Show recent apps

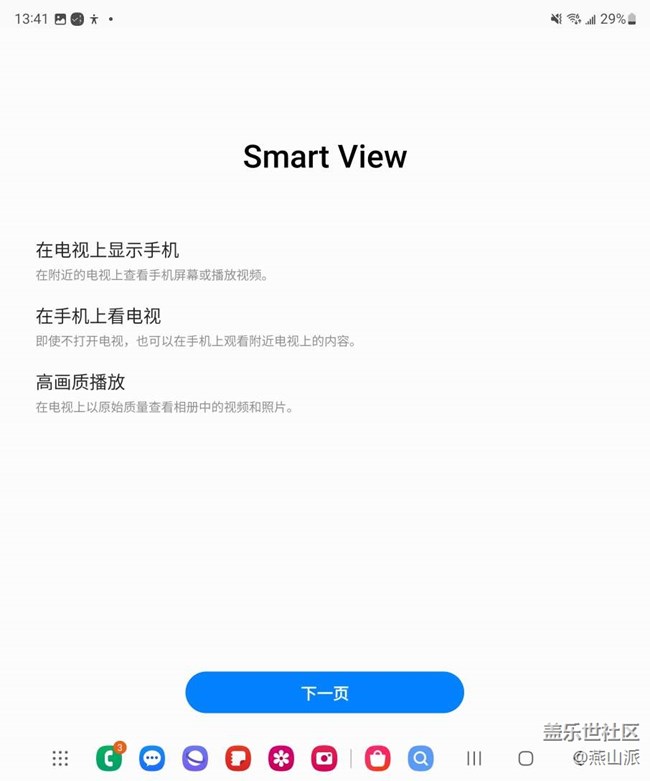(474, 758)
